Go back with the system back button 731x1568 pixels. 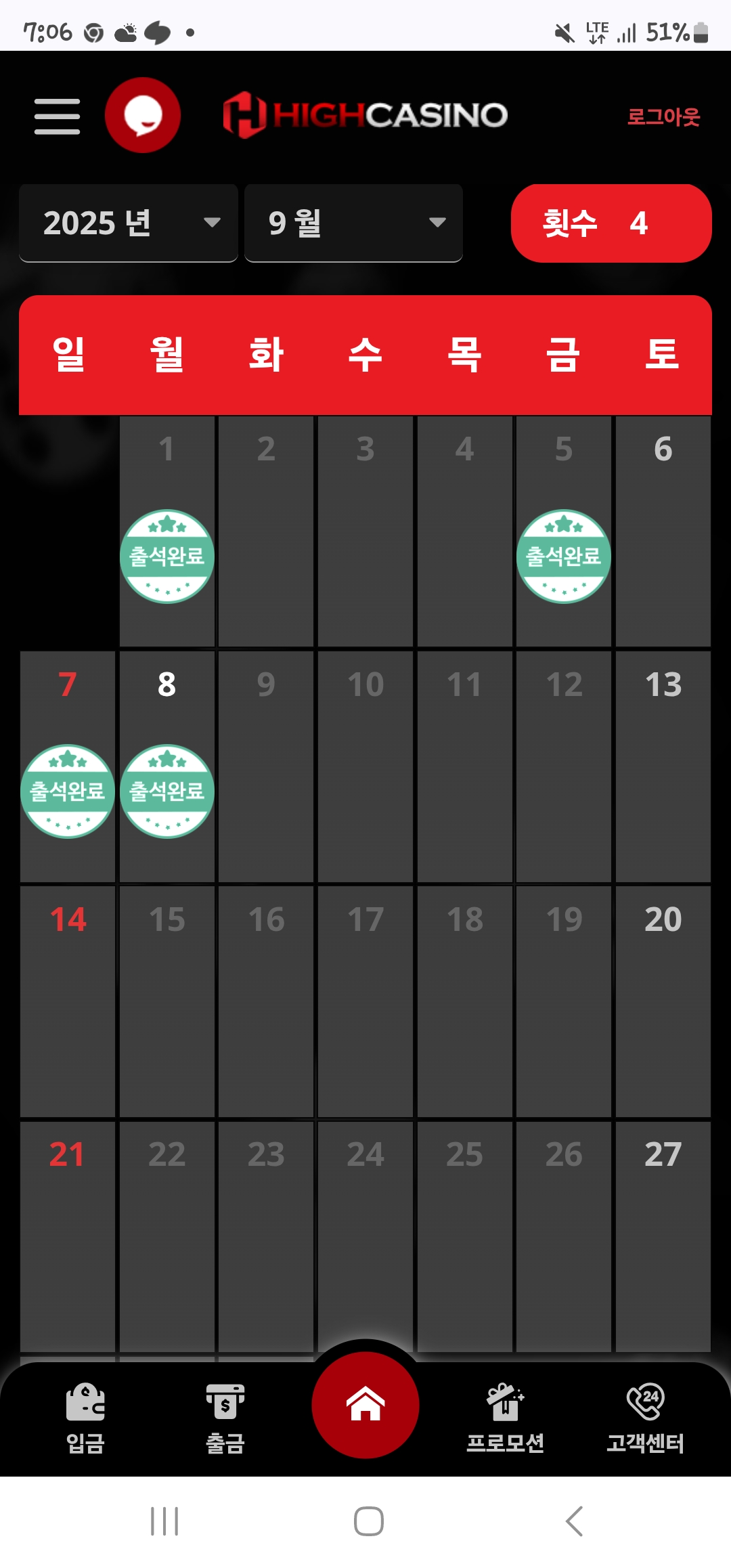click(574, 1521)
